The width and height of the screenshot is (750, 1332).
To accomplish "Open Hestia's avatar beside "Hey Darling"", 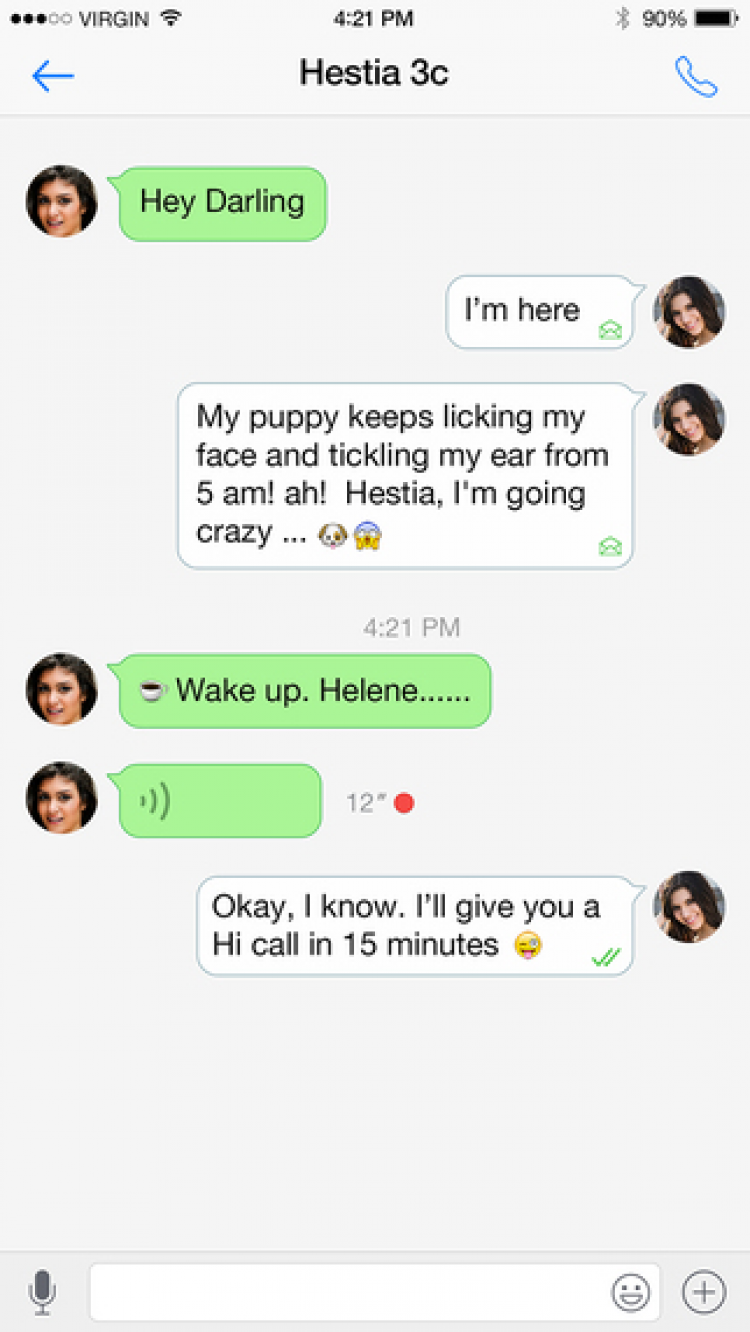I will pos(62,201).
